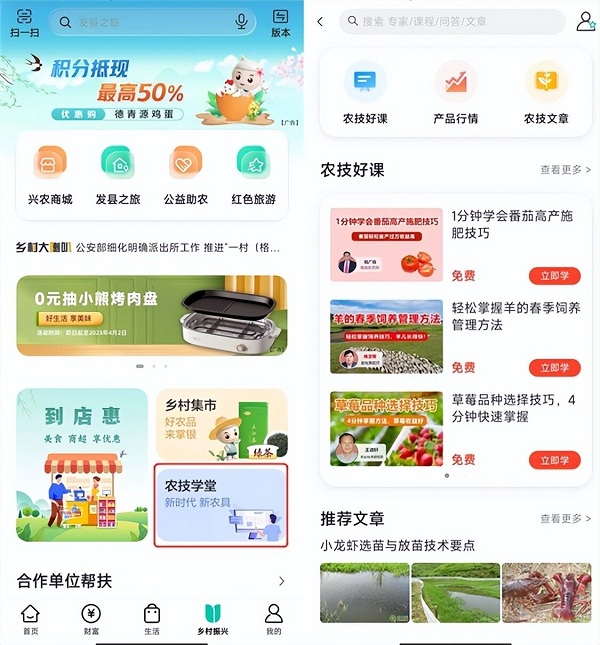Open the 0元抽小熊烤肉盘 banner
This screenshot has height=645, width=600.
click(151, 316)
